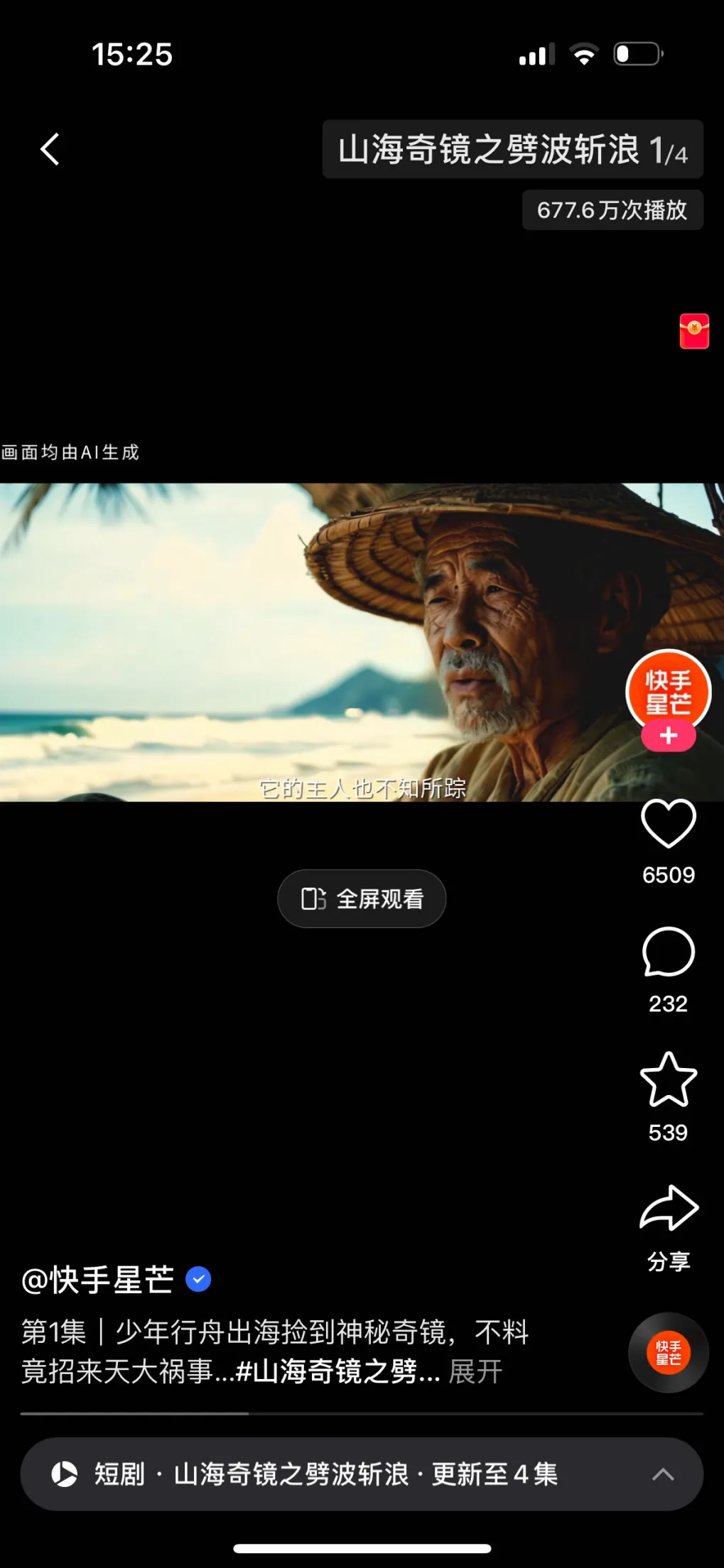Tap the 山海奇镜之劈波斩浪 1/4 title chip

coord(512,150)
